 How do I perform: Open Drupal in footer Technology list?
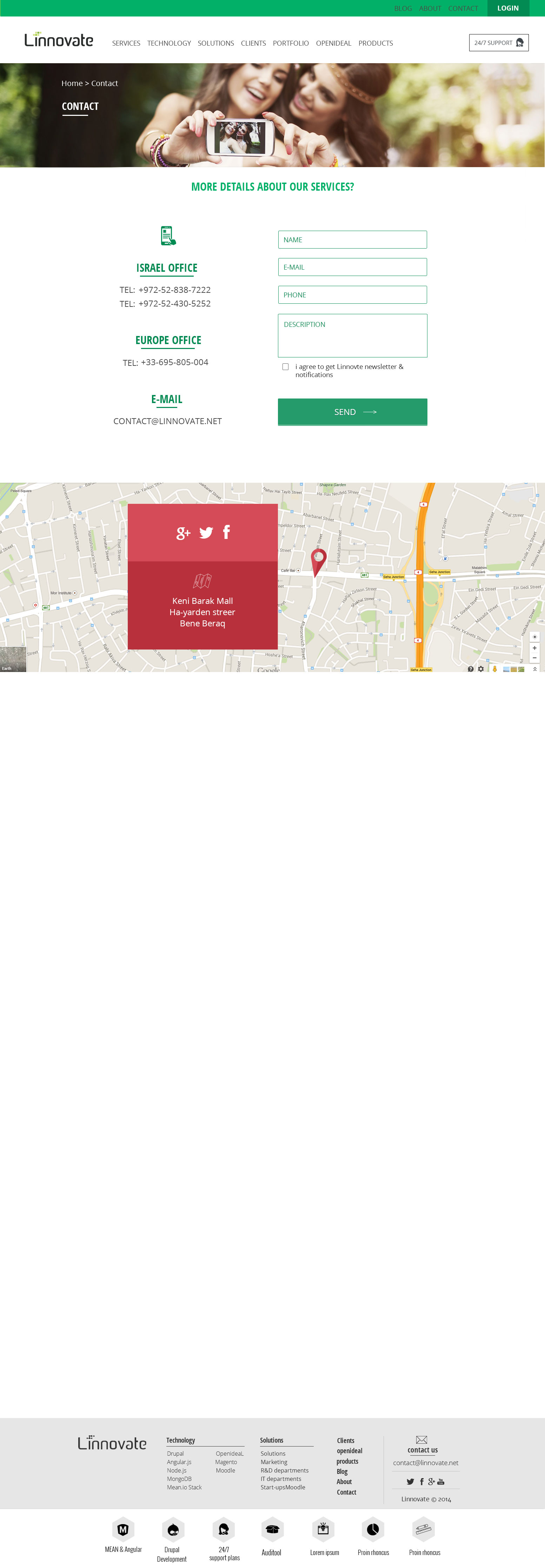[175, 1454]
